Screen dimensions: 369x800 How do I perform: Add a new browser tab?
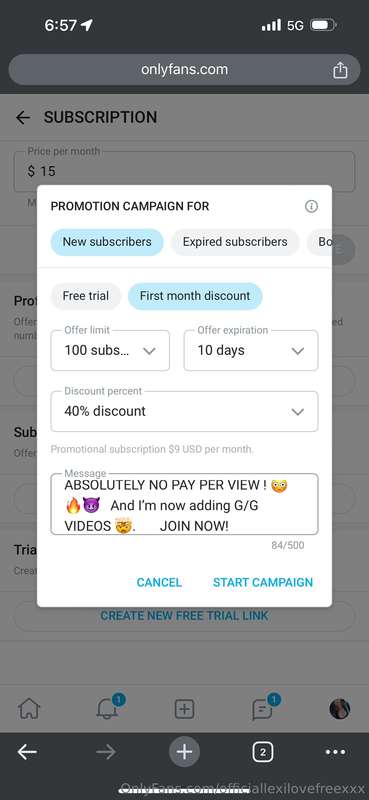click(184, 752)
